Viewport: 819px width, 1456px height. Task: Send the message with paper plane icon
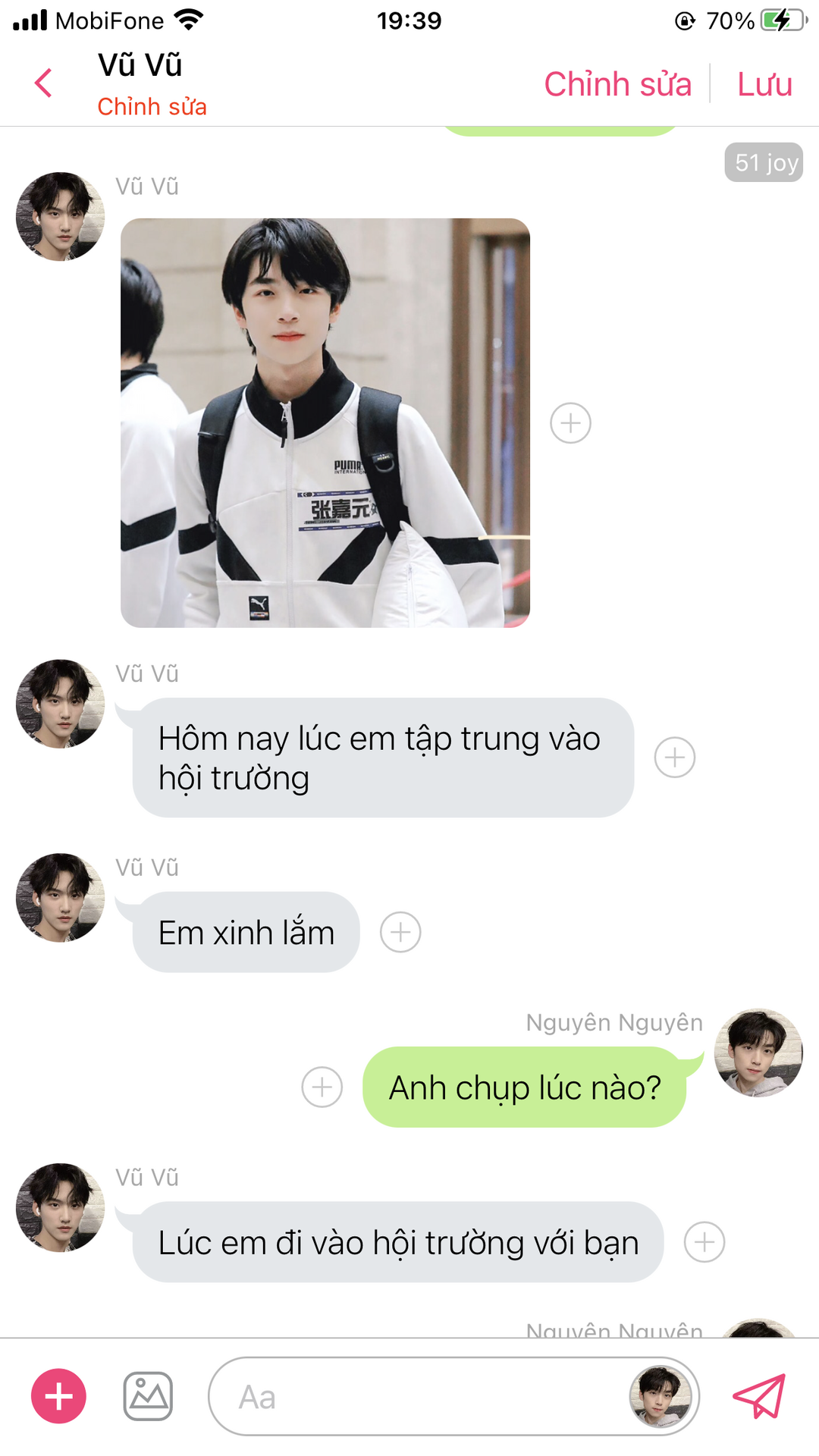click(x=758, y=1396)
